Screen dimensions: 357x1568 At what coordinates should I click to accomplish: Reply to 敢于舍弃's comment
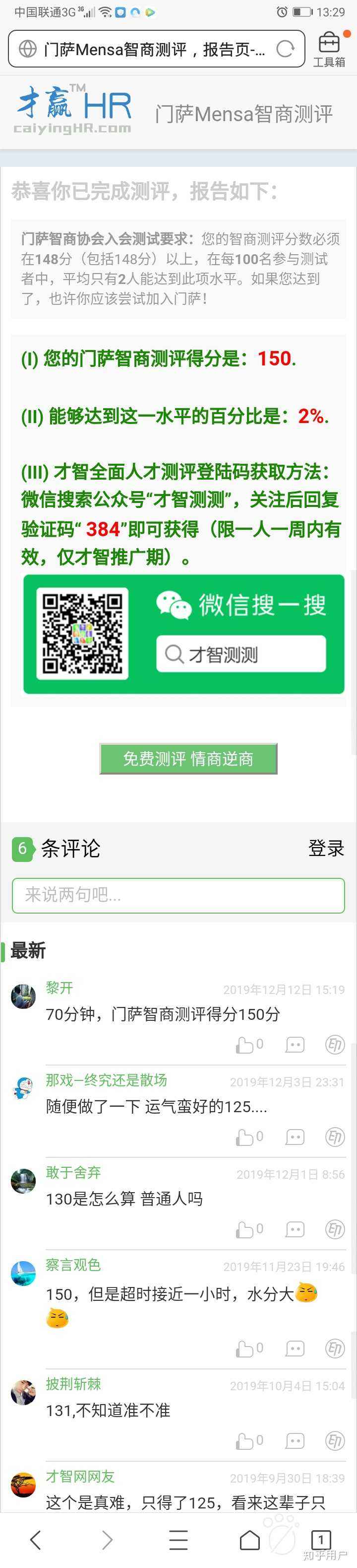point(295,1229)
